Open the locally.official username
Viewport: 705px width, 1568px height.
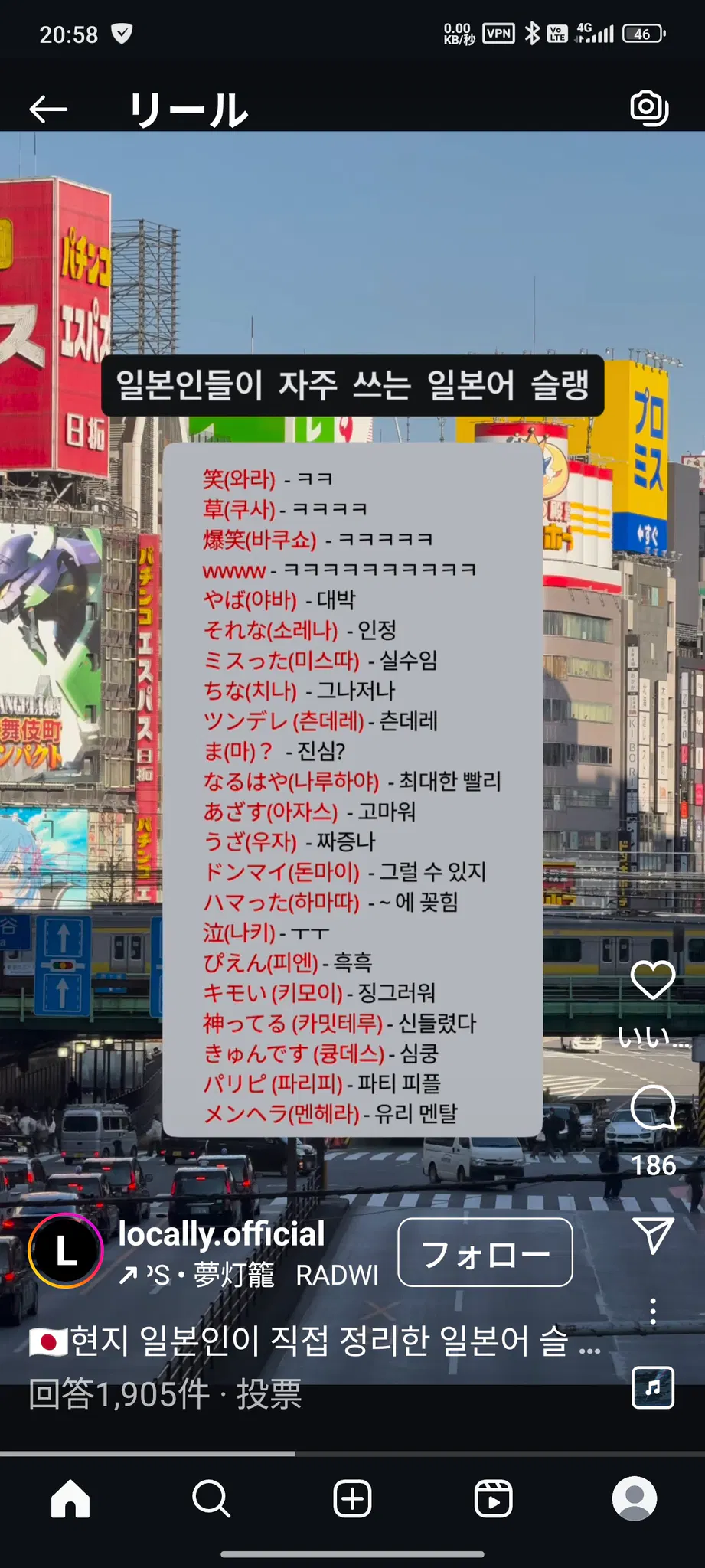[x=221, y=1234]
